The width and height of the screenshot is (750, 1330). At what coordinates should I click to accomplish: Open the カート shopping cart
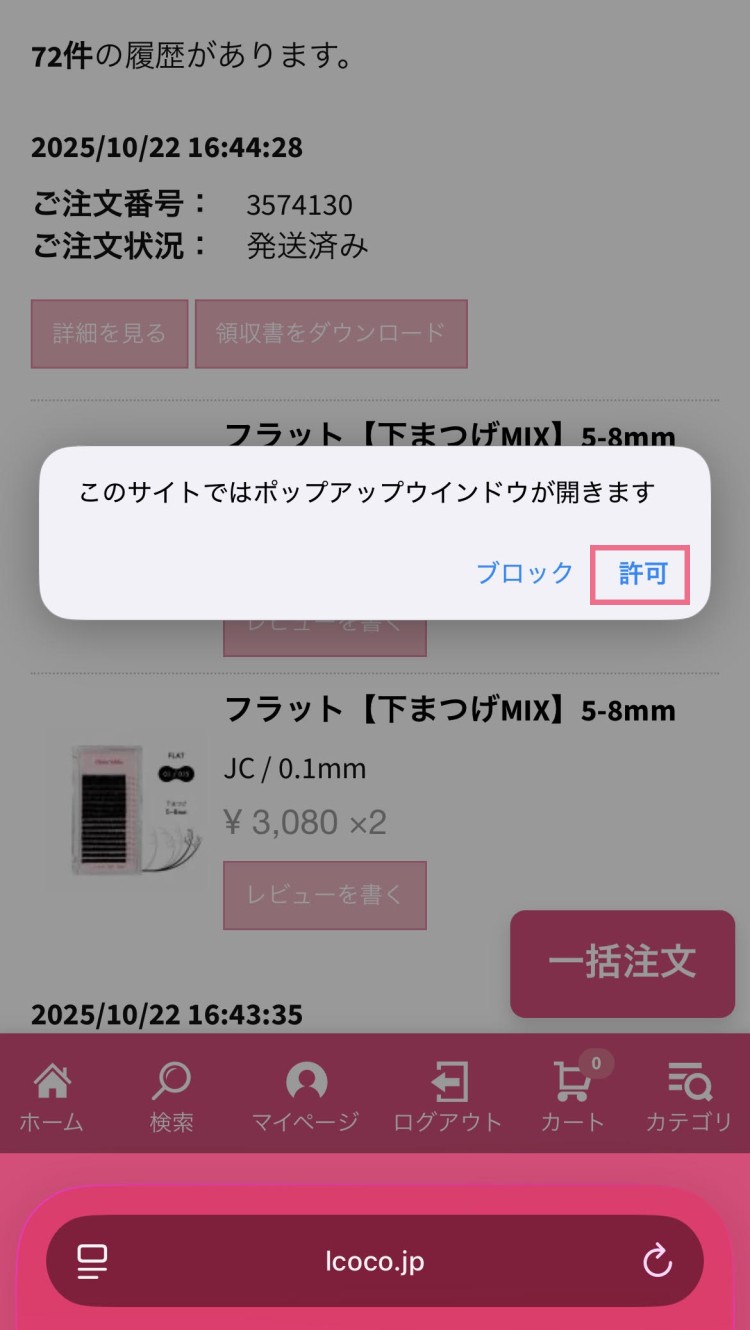pos(574,1097)
